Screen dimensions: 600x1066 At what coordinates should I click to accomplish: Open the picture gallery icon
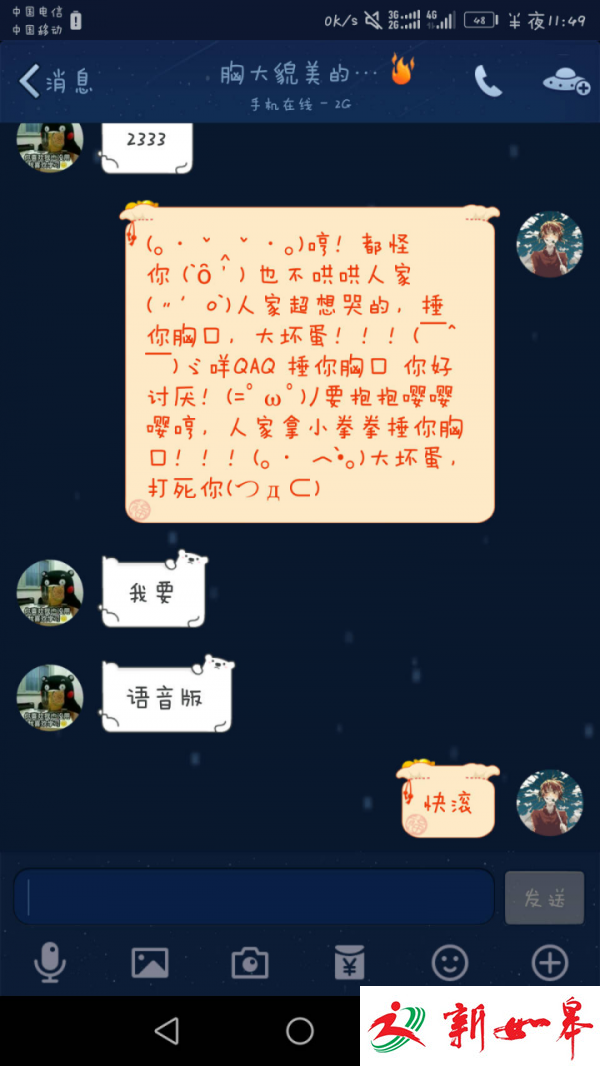[150, 963]
